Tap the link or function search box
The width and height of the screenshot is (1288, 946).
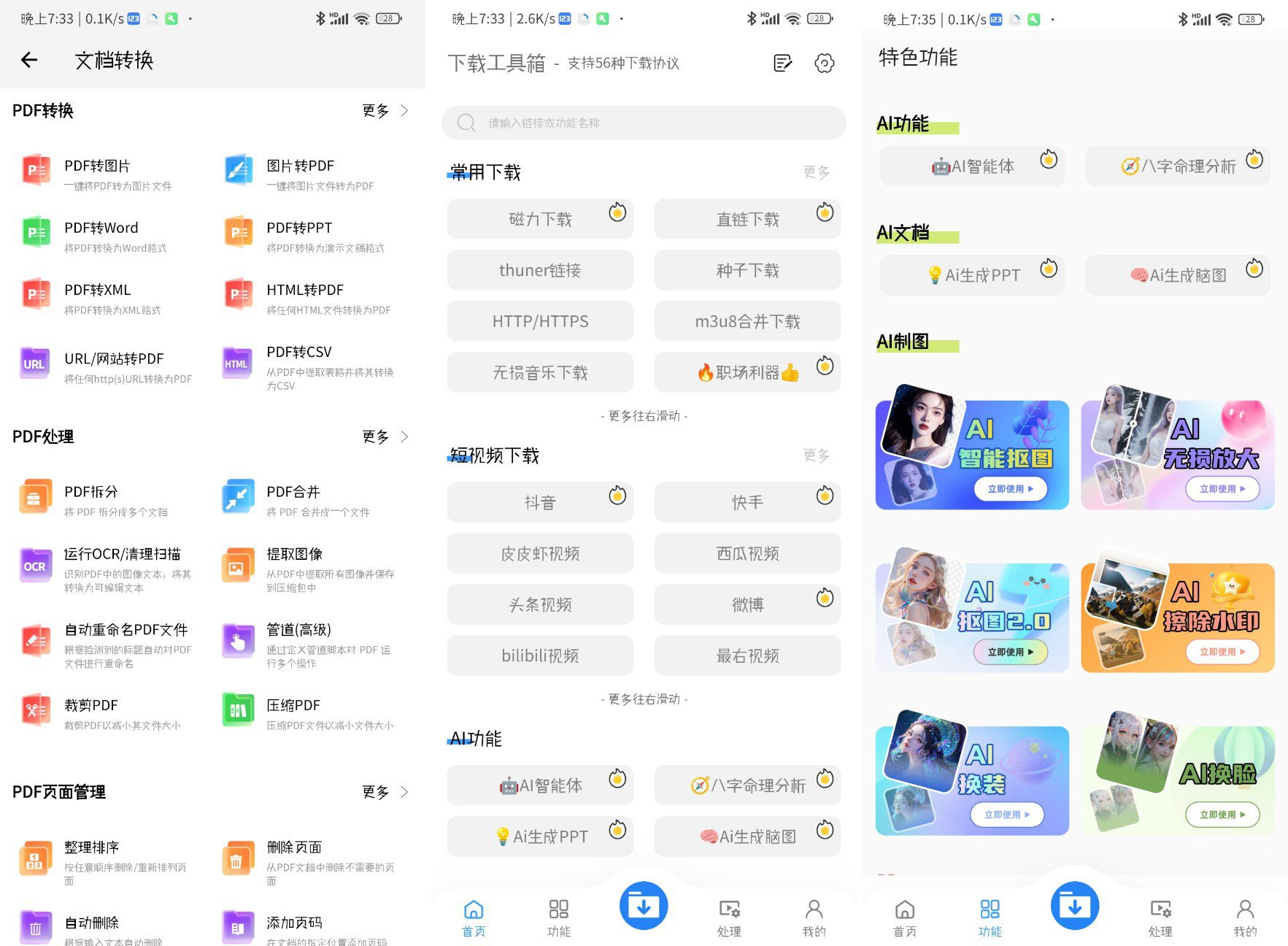643,123
